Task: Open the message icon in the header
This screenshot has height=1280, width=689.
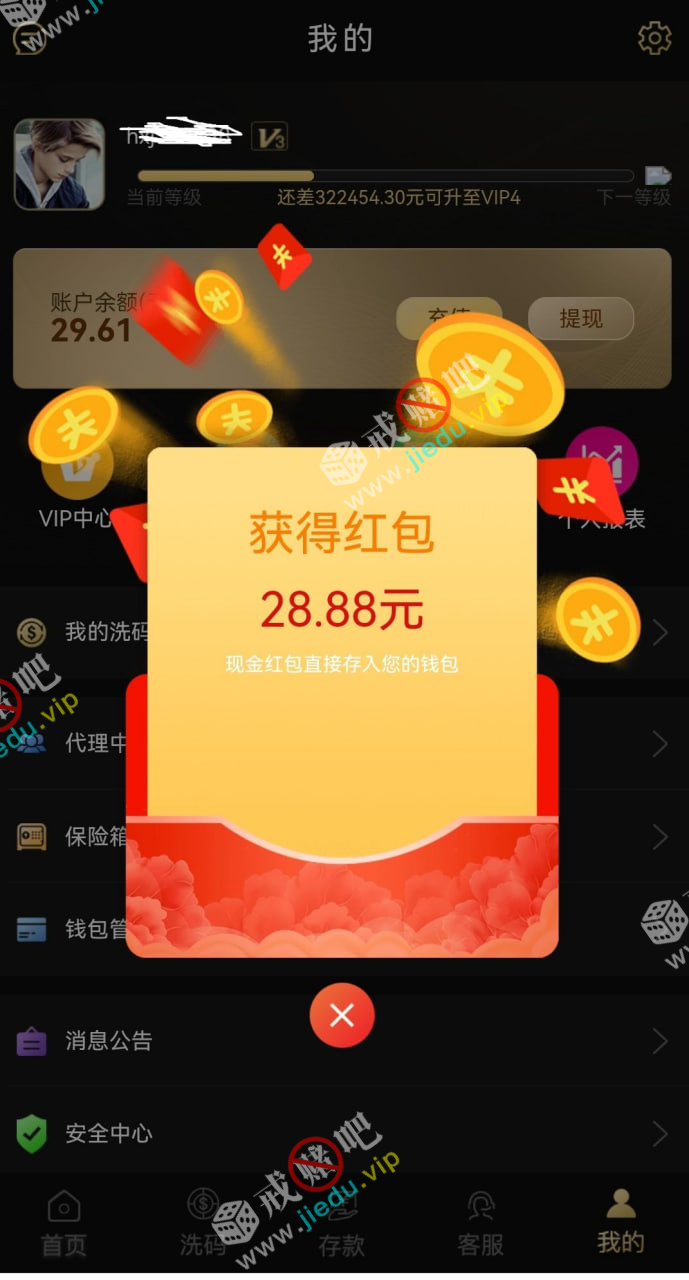Action: tap(28, 38)
